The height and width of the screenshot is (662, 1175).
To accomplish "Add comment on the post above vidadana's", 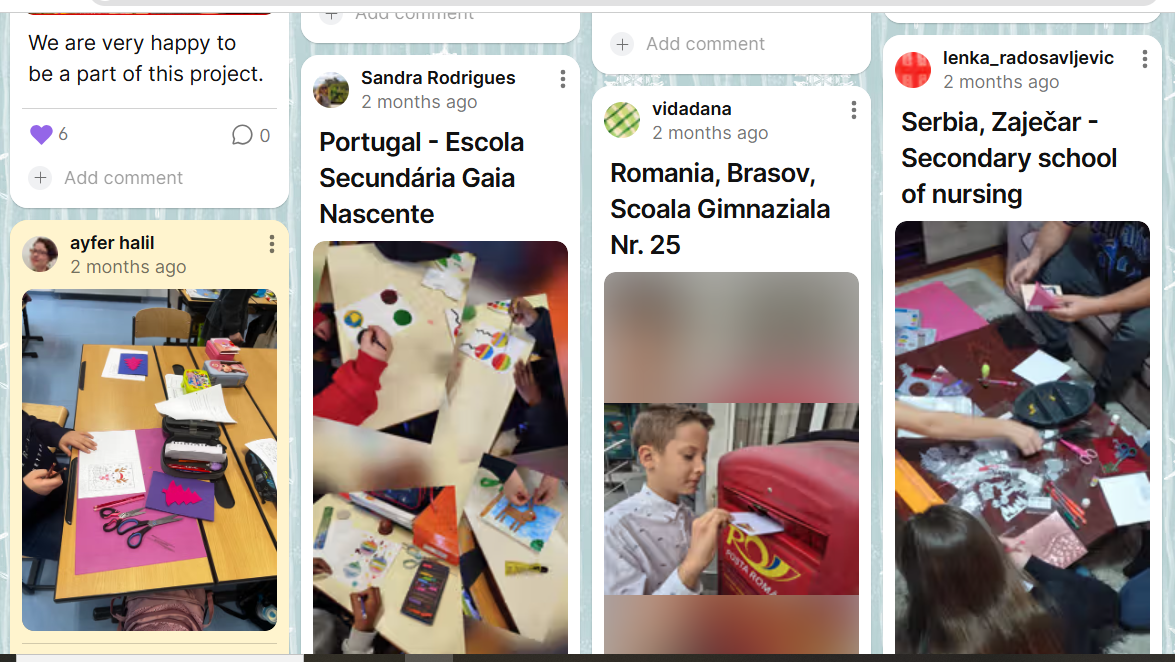I will click(705, 44).
